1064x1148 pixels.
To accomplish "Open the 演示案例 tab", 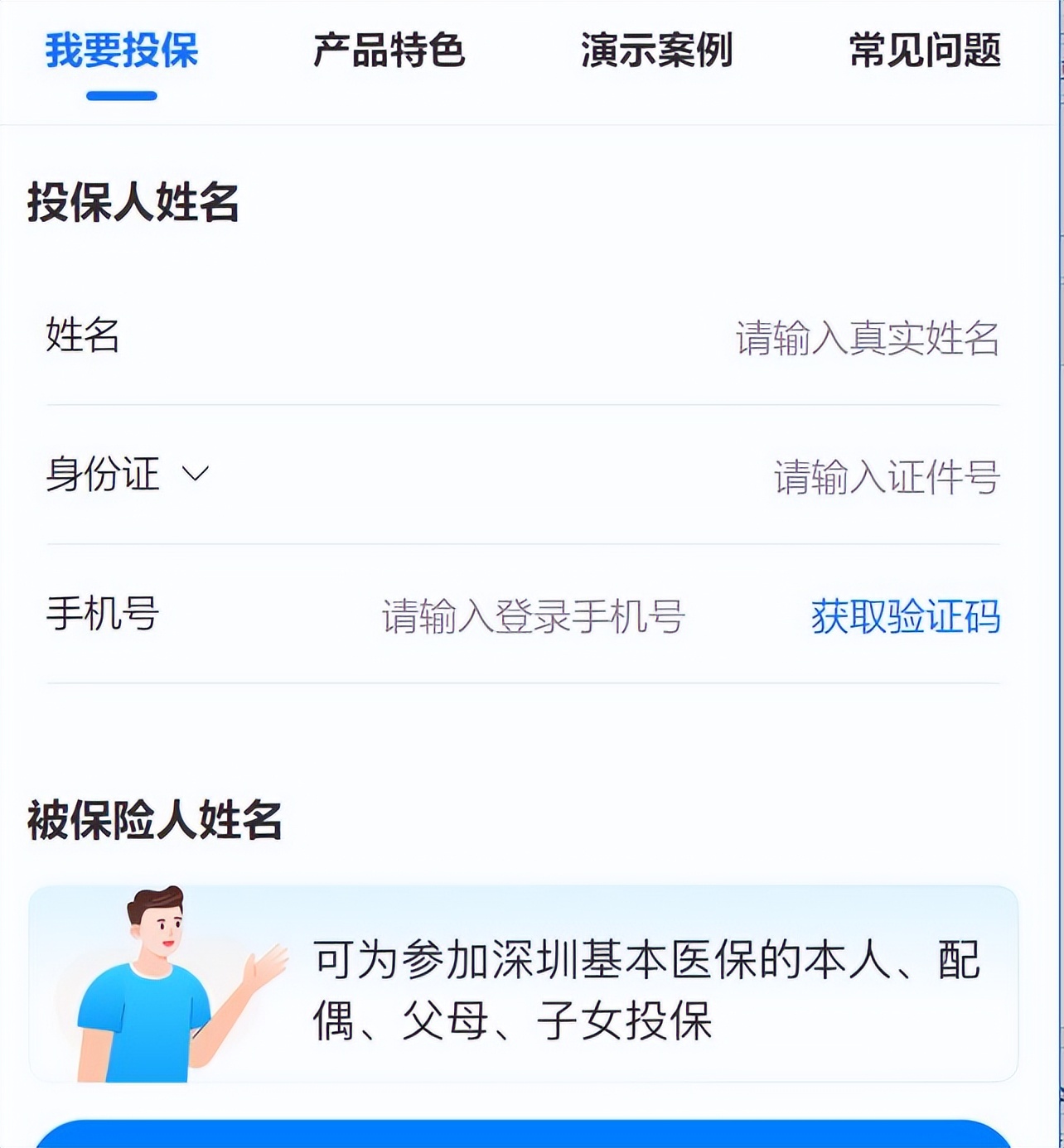I will pos(658,51).
